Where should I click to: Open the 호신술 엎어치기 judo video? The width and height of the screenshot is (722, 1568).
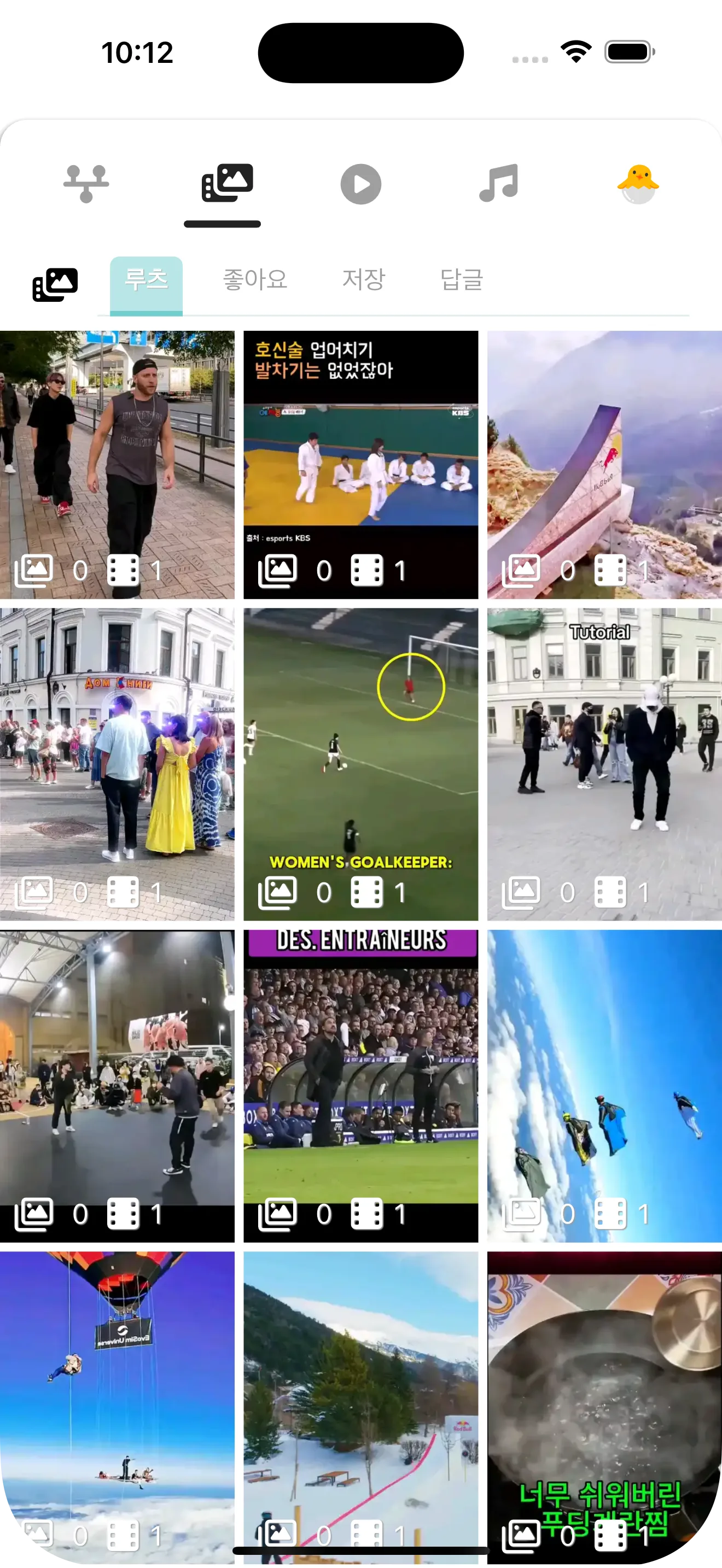pyautogui.click(x=360, y=464)
